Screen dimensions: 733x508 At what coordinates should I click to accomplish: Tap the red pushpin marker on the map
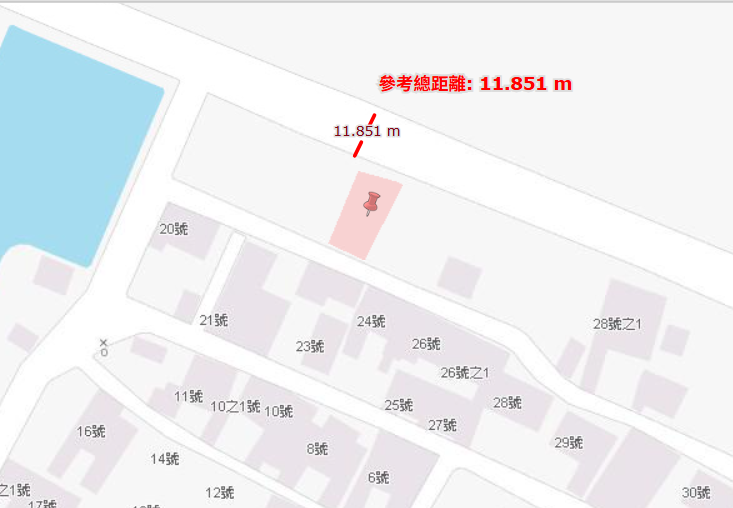pyautogui.click(x=371, y=203)
